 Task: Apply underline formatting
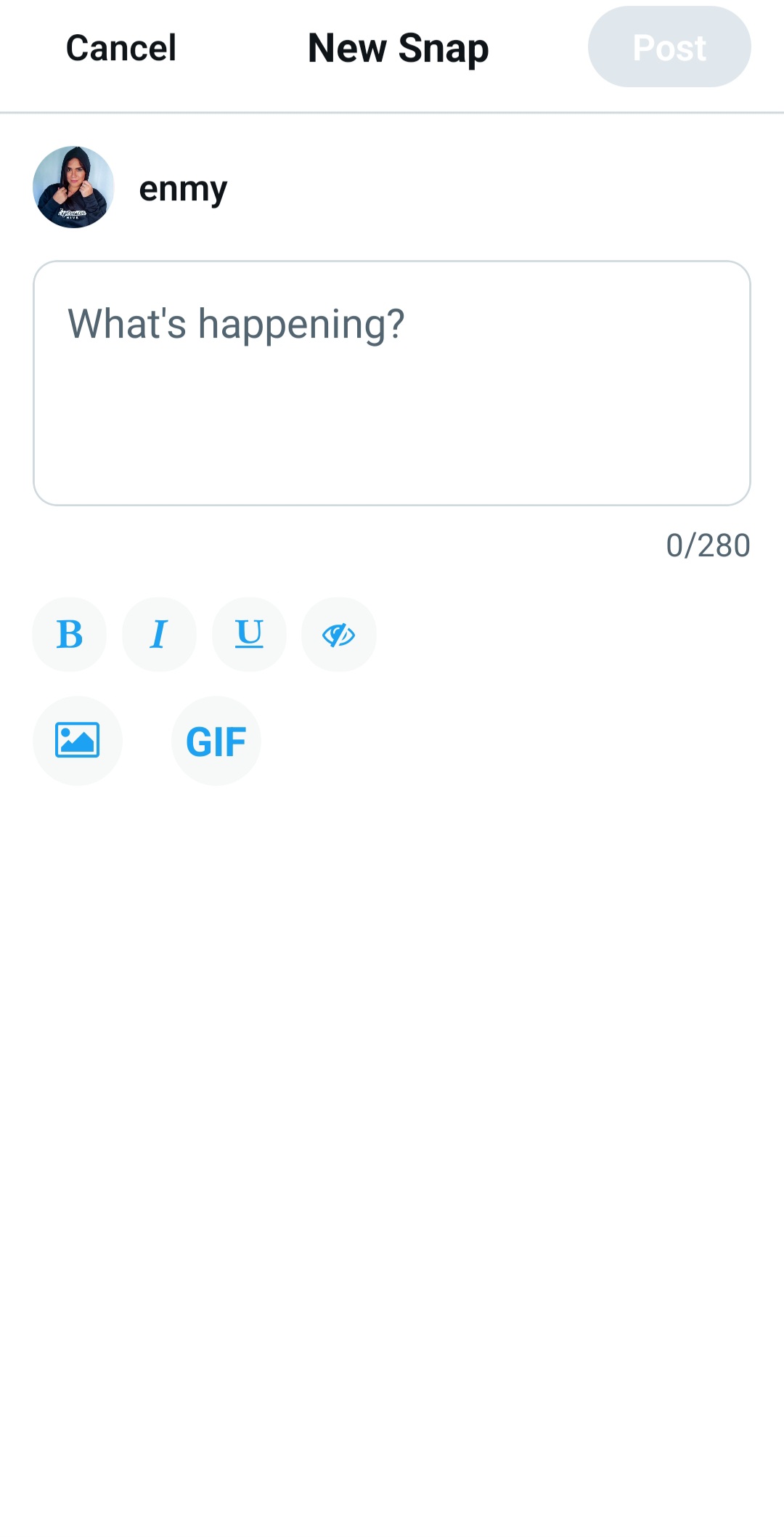[249, 634]
